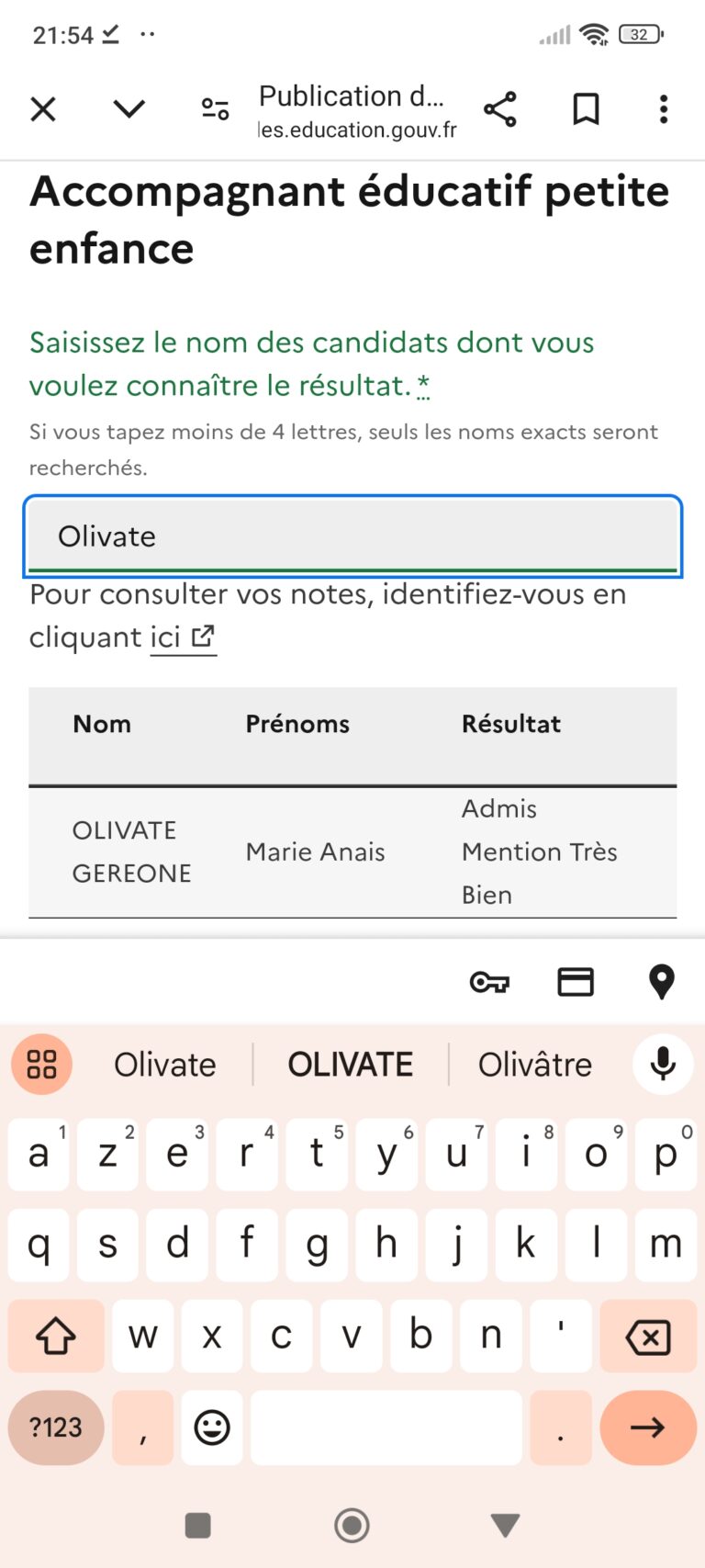Share the results page
Image resolution: width=705 pixels, height=1568 pixels.
[501, 109]
